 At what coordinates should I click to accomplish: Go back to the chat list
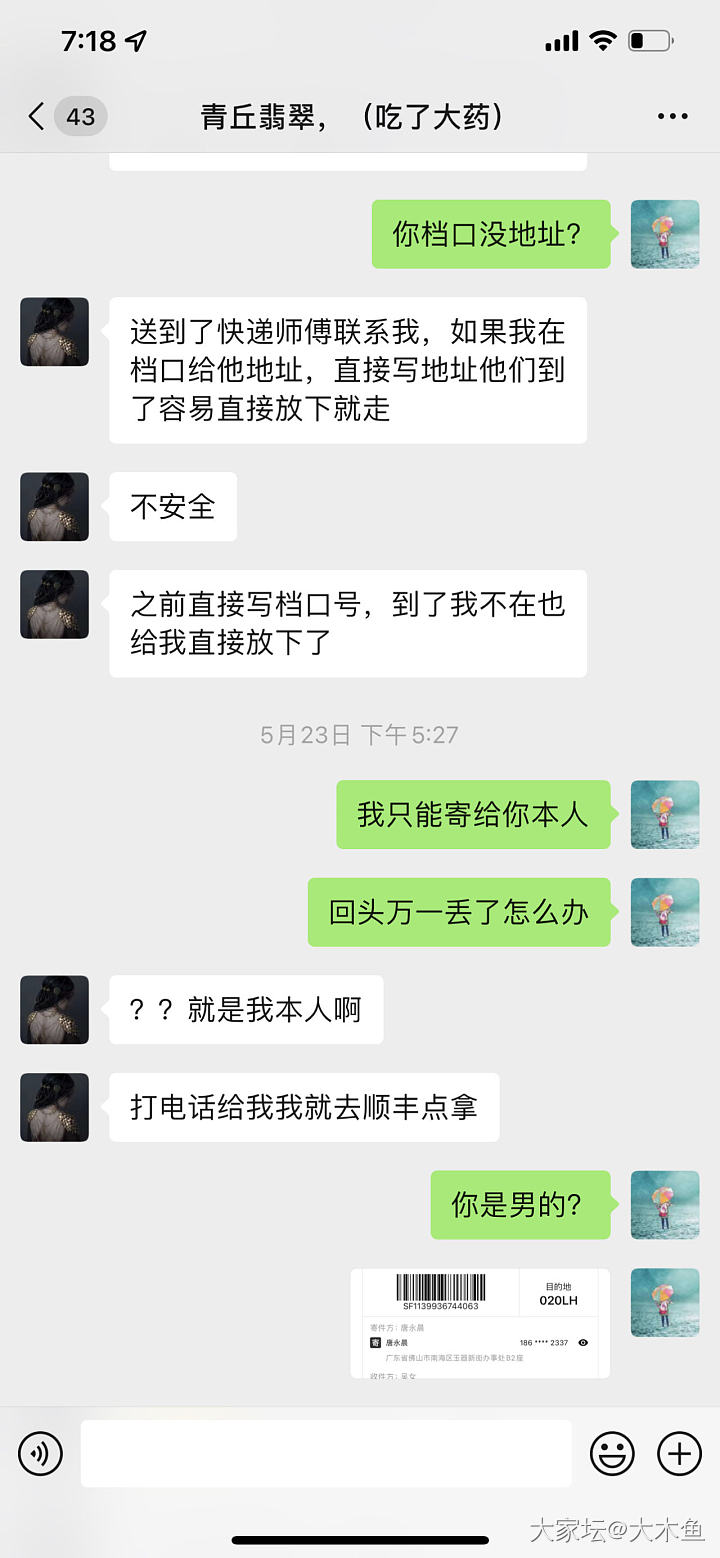(38, 117)
